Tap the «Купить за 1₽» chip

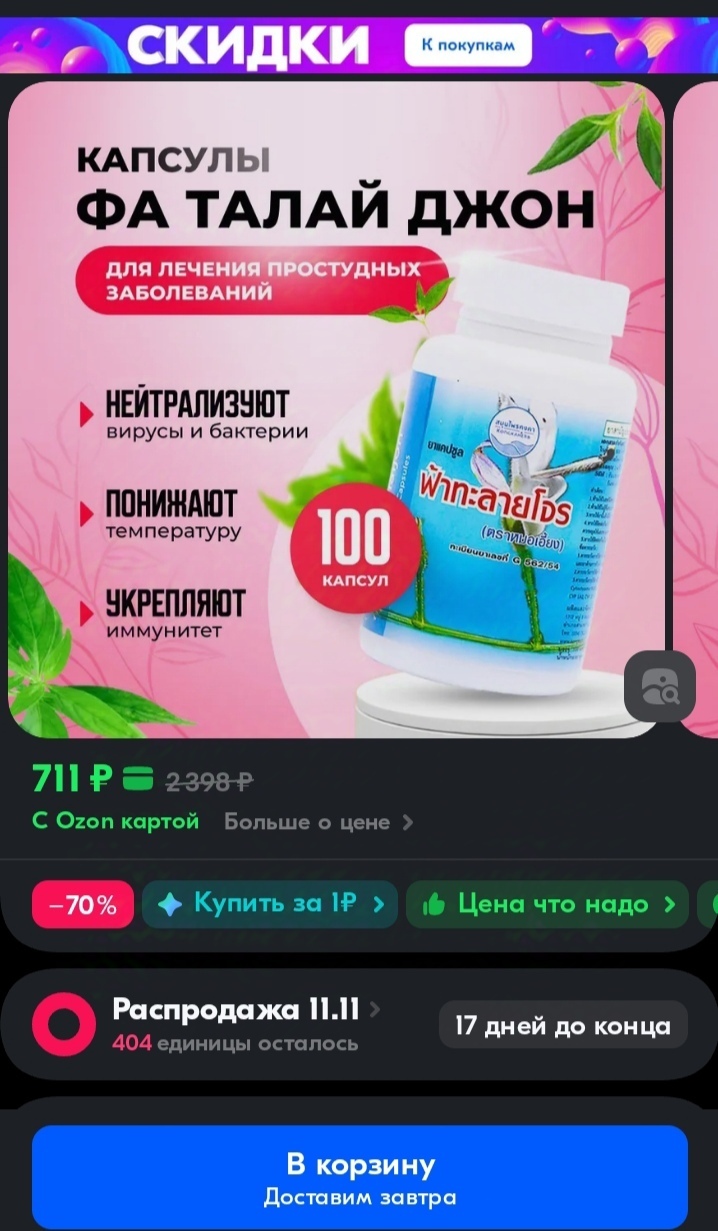270,904
